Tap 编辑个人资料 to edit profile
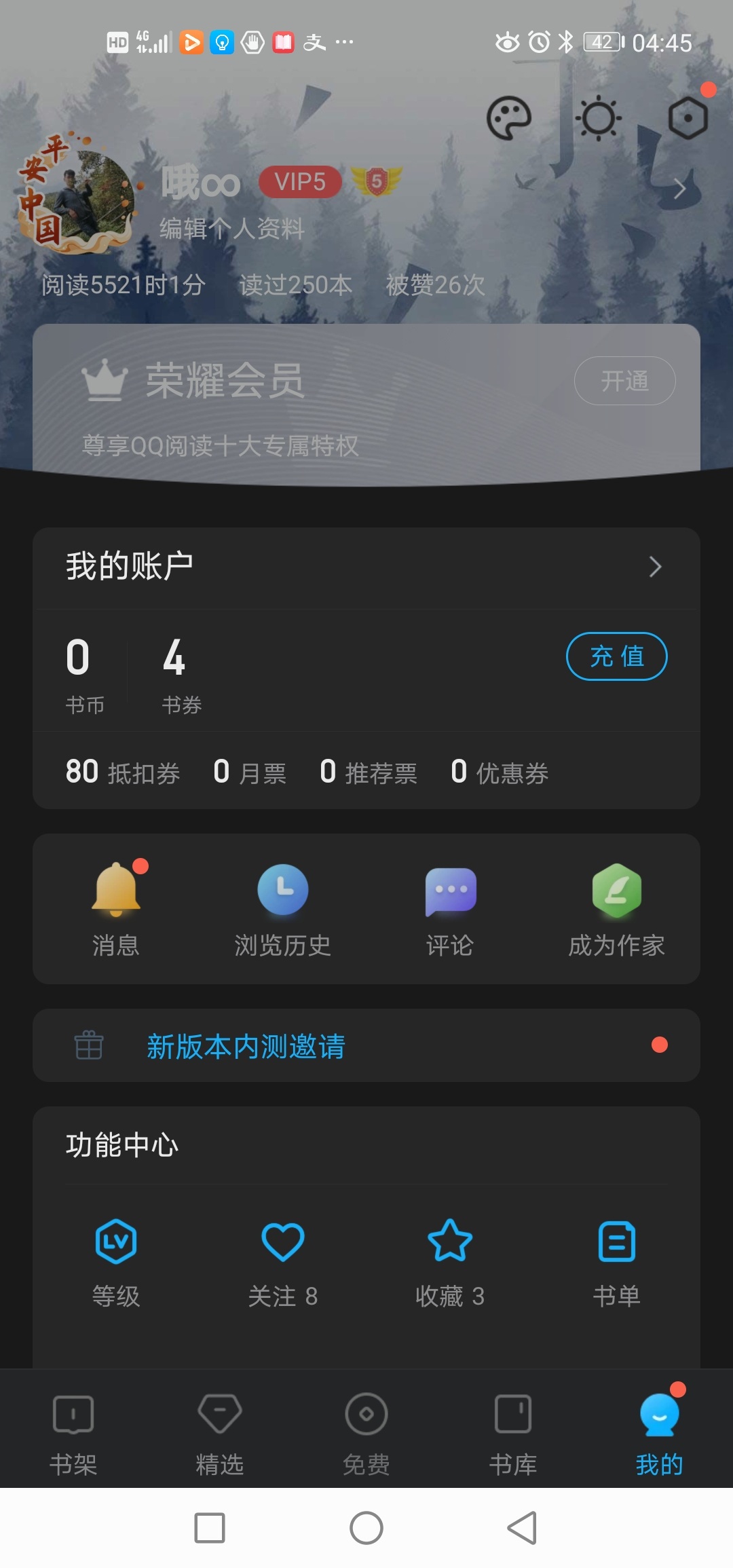Image resolution: width=733 pixels, height=1568 pixels. point(231,229)
